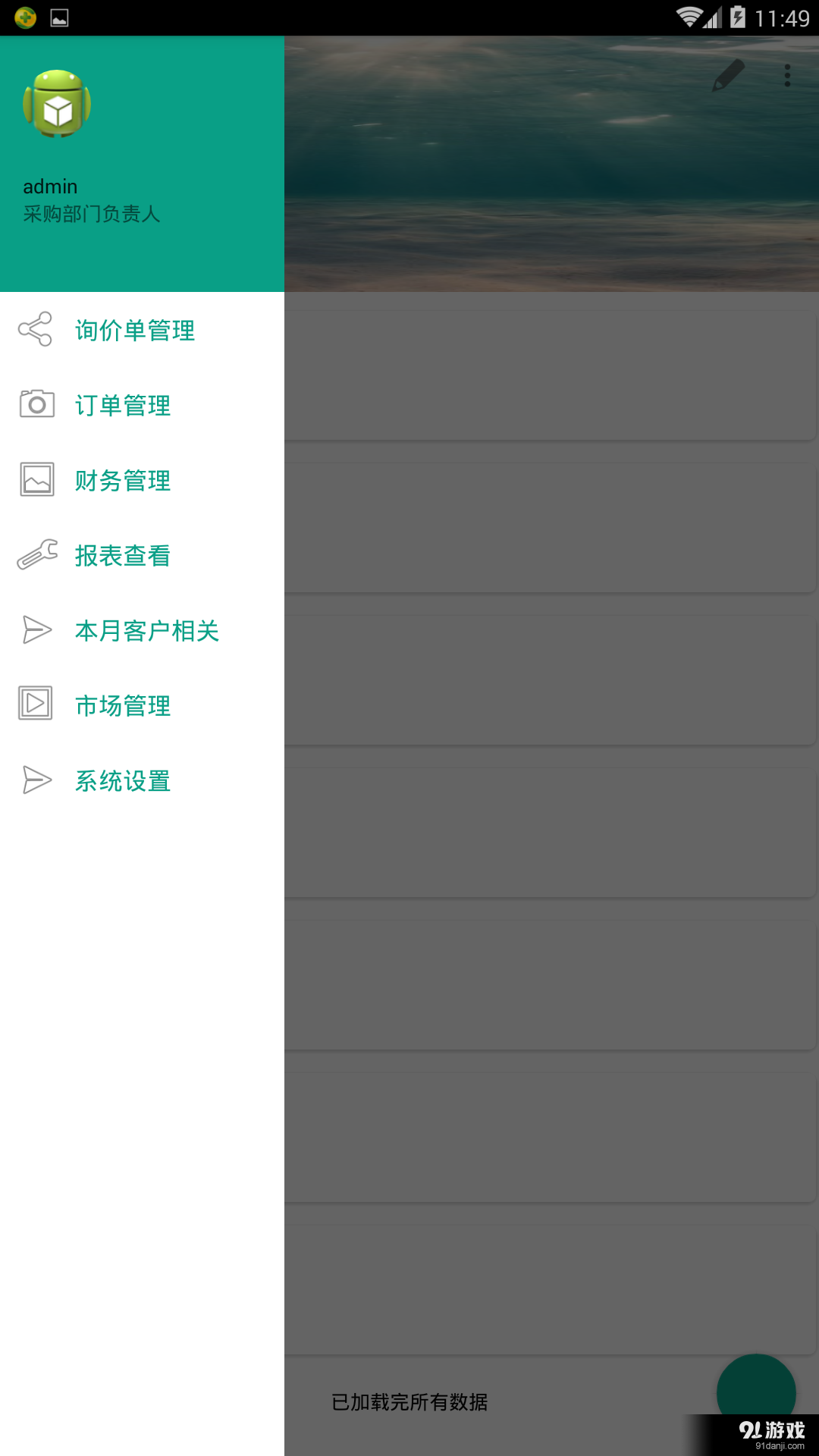The height and width of the screenshot is (1456, 819).
Task: Select 本月客户相关 menu entry
Action: (x=147, y=629)
